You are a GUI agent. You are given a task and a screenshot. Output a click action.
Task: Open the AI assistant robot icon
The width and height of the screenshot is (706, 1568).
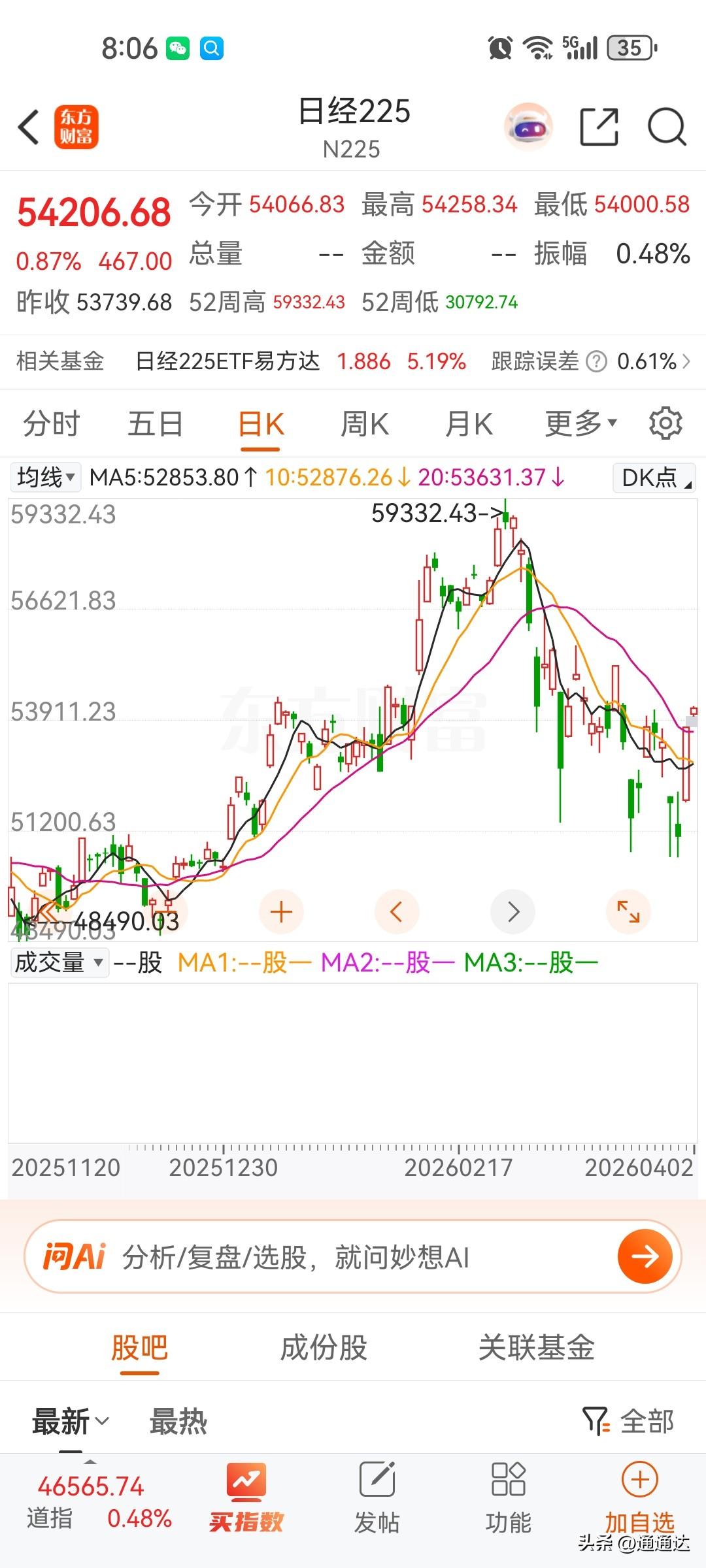(529, 127)
